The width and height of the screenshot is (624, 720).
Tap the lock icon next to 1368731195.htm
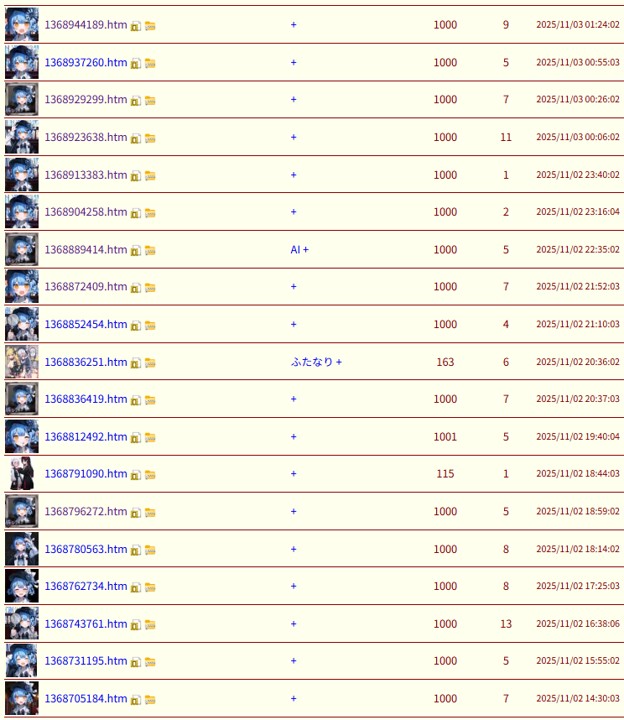click(135, 662)
